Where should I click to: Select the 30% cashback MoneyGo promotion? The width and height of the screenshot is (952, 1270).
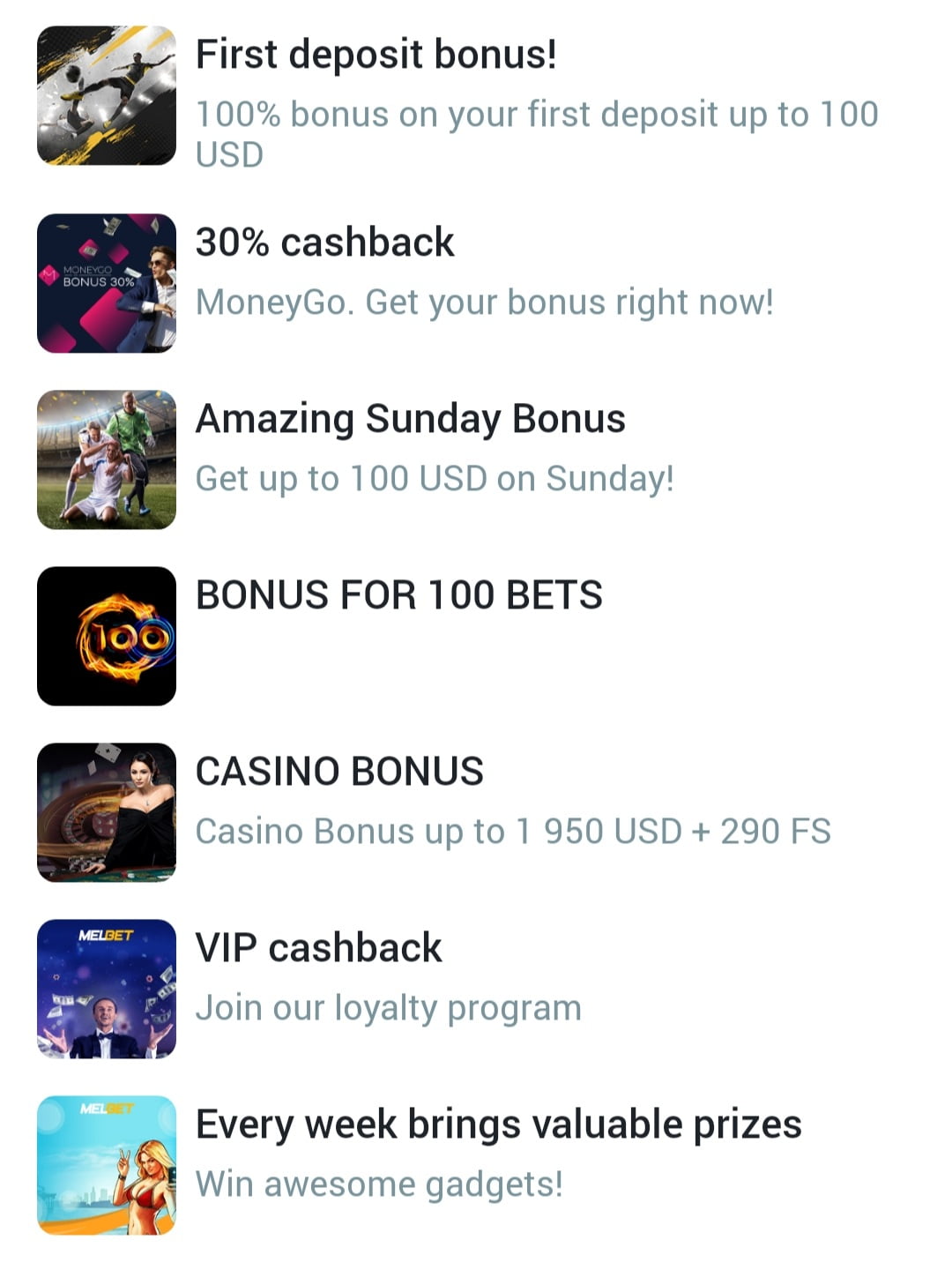tap(324, 243)
